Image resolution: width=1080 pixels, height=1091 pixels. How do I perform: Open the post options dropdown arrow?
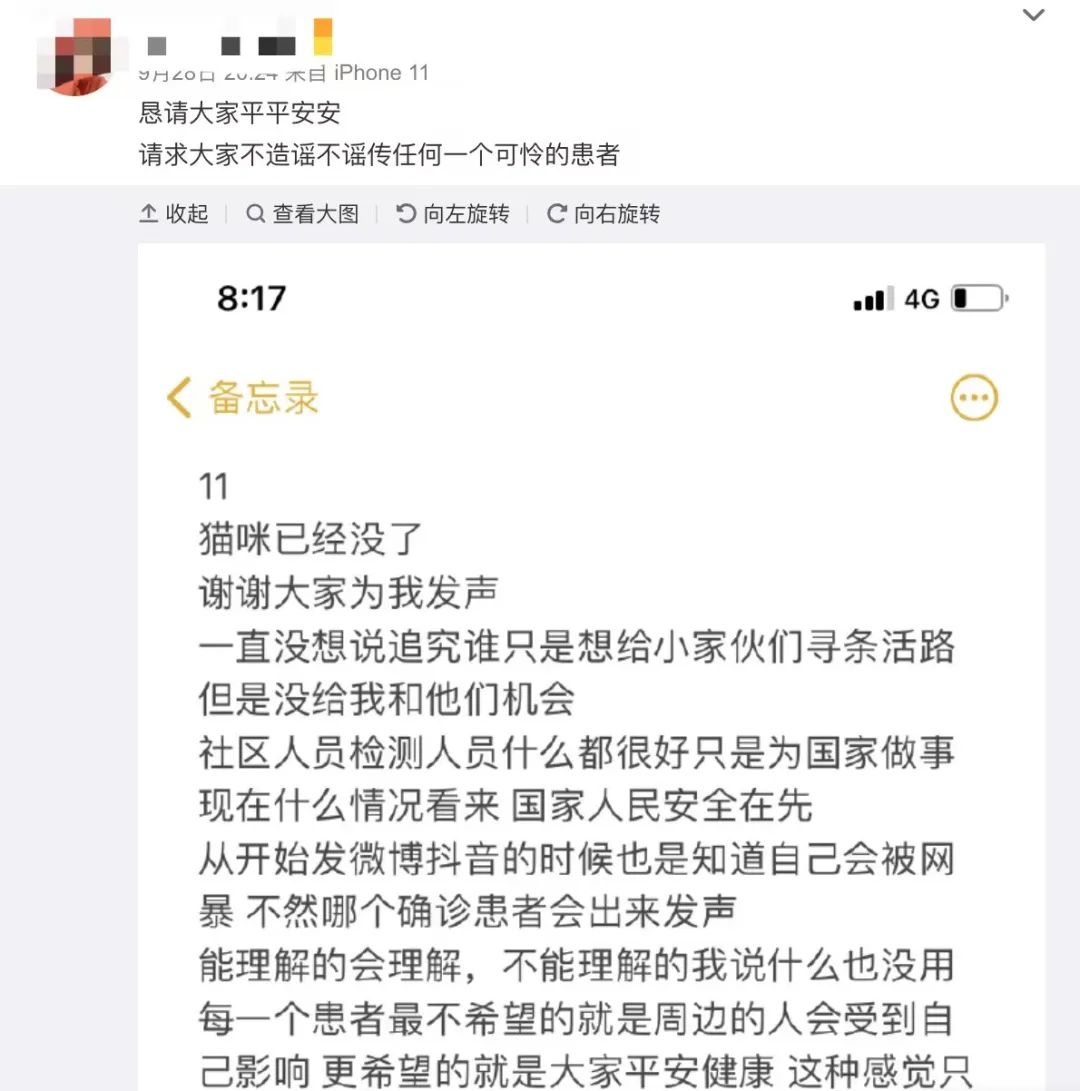click(1033, 15)
